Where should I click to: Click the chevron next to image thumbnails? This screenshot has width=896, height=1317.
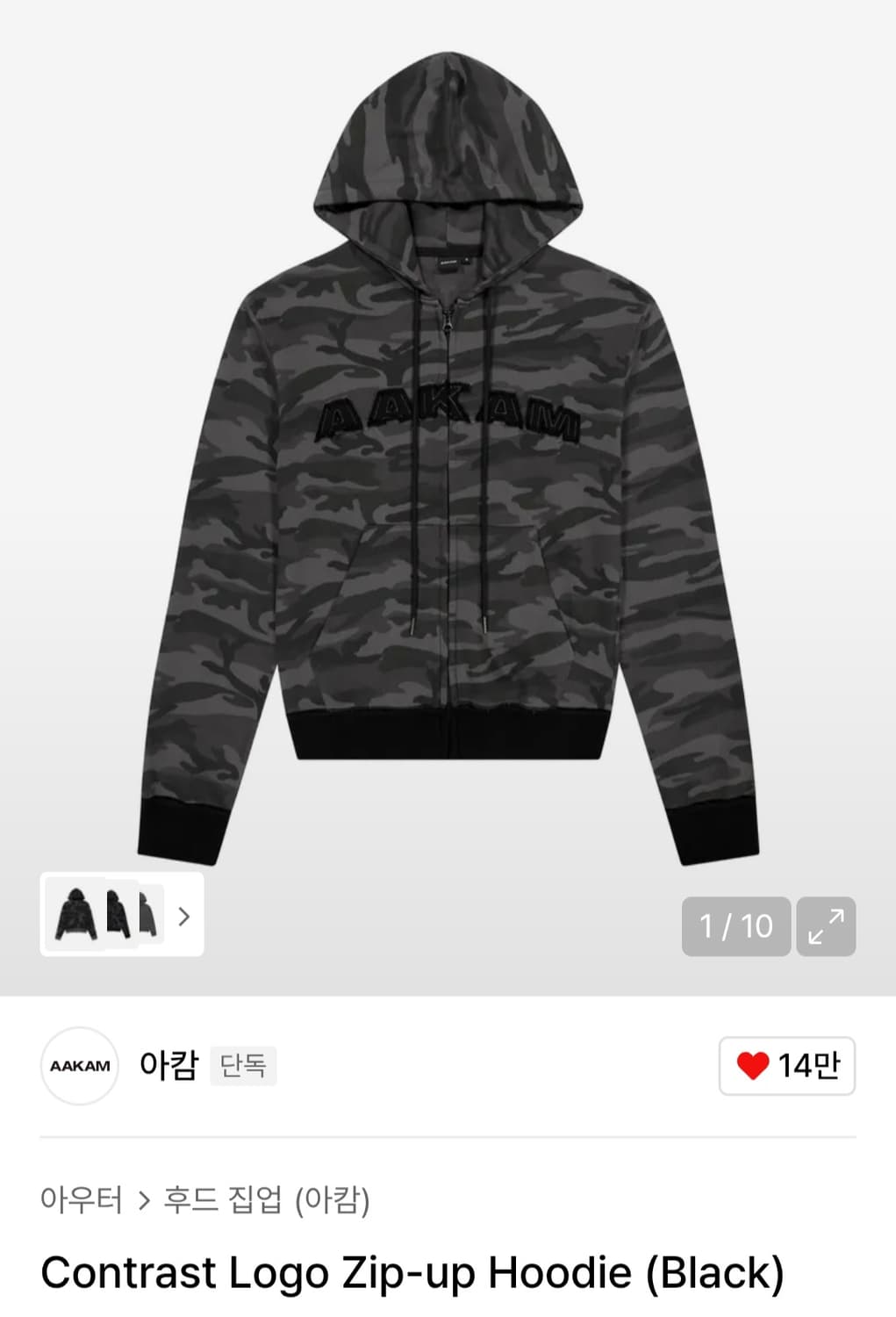tap(183, 917)
